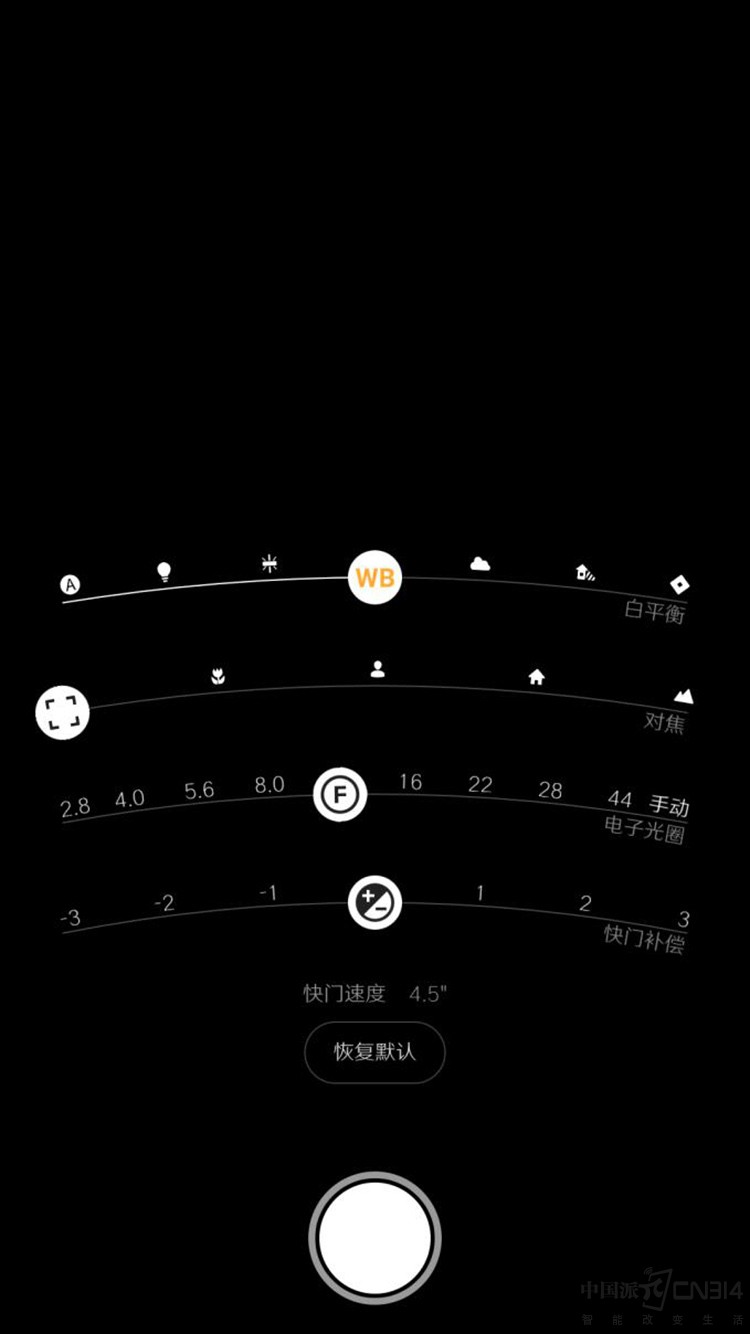The image size is (750, 1334).
Task: Tap the F aperture slider knob
Action: [x=340, y=795]
